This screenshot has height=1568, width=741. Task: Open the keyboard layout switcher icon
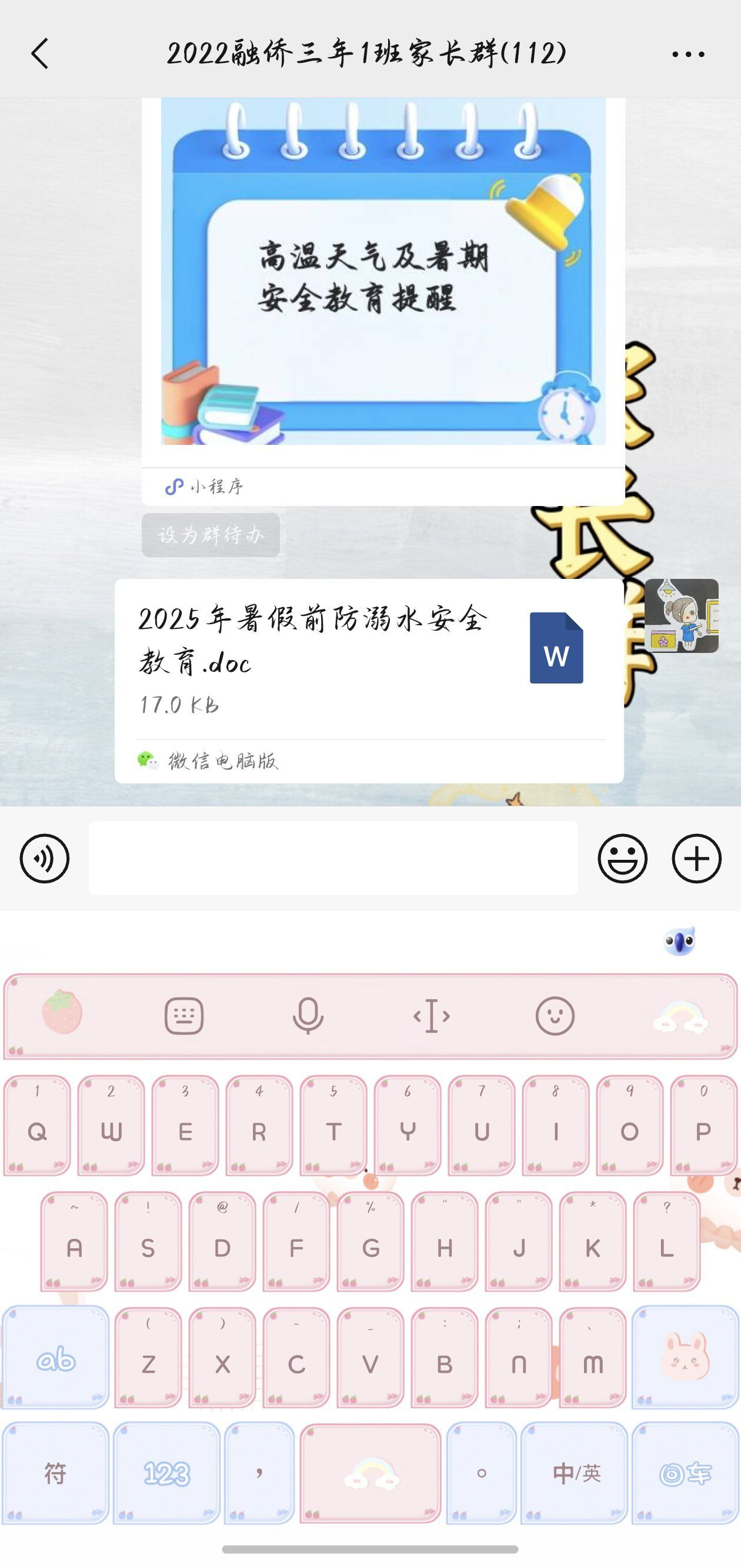click(x=184, y=1016)
